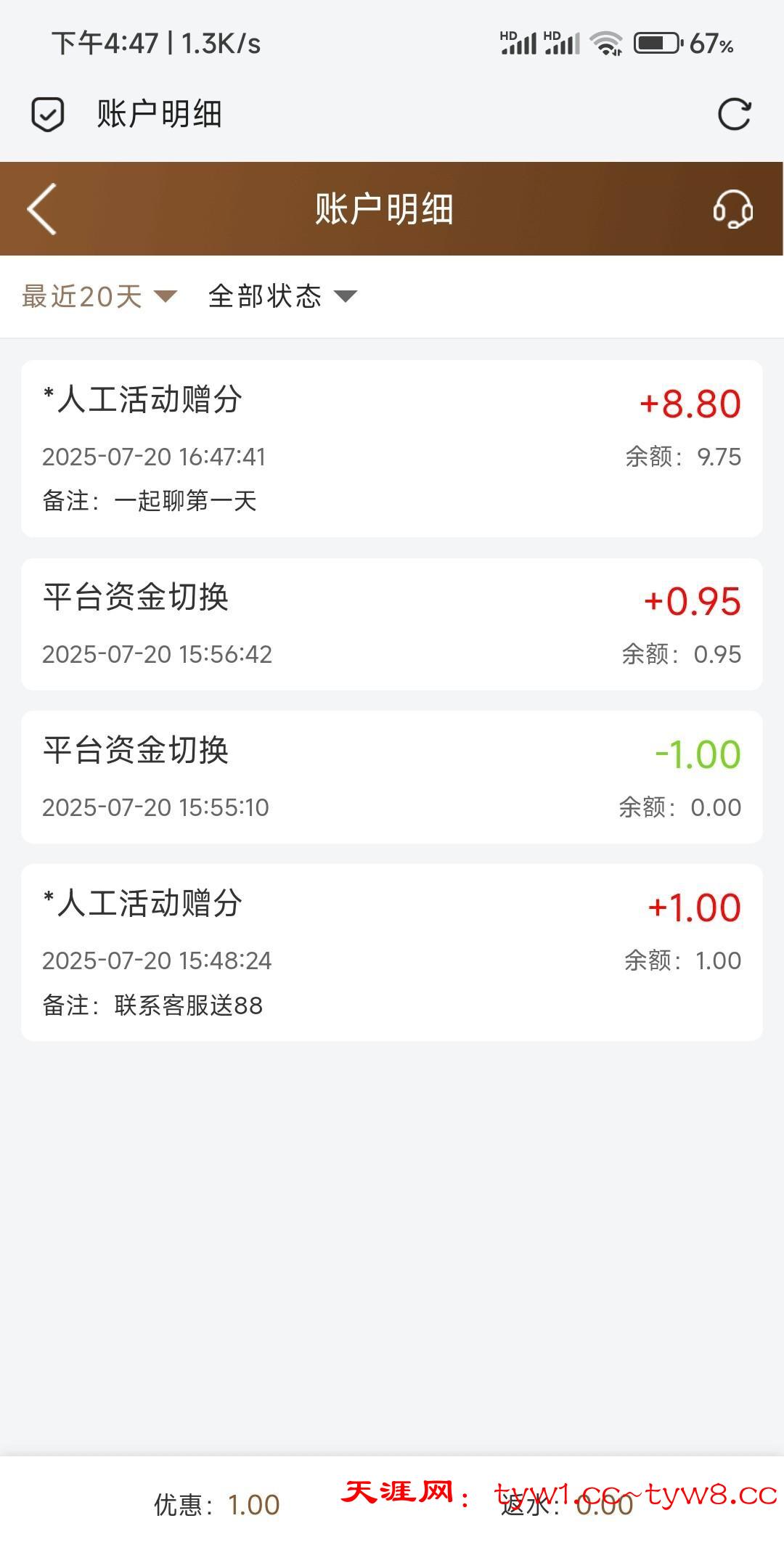This screenshot has height=1542, width=784.
Task: Expand the 全部状态 status filter
Action: [x=282, y=296]
